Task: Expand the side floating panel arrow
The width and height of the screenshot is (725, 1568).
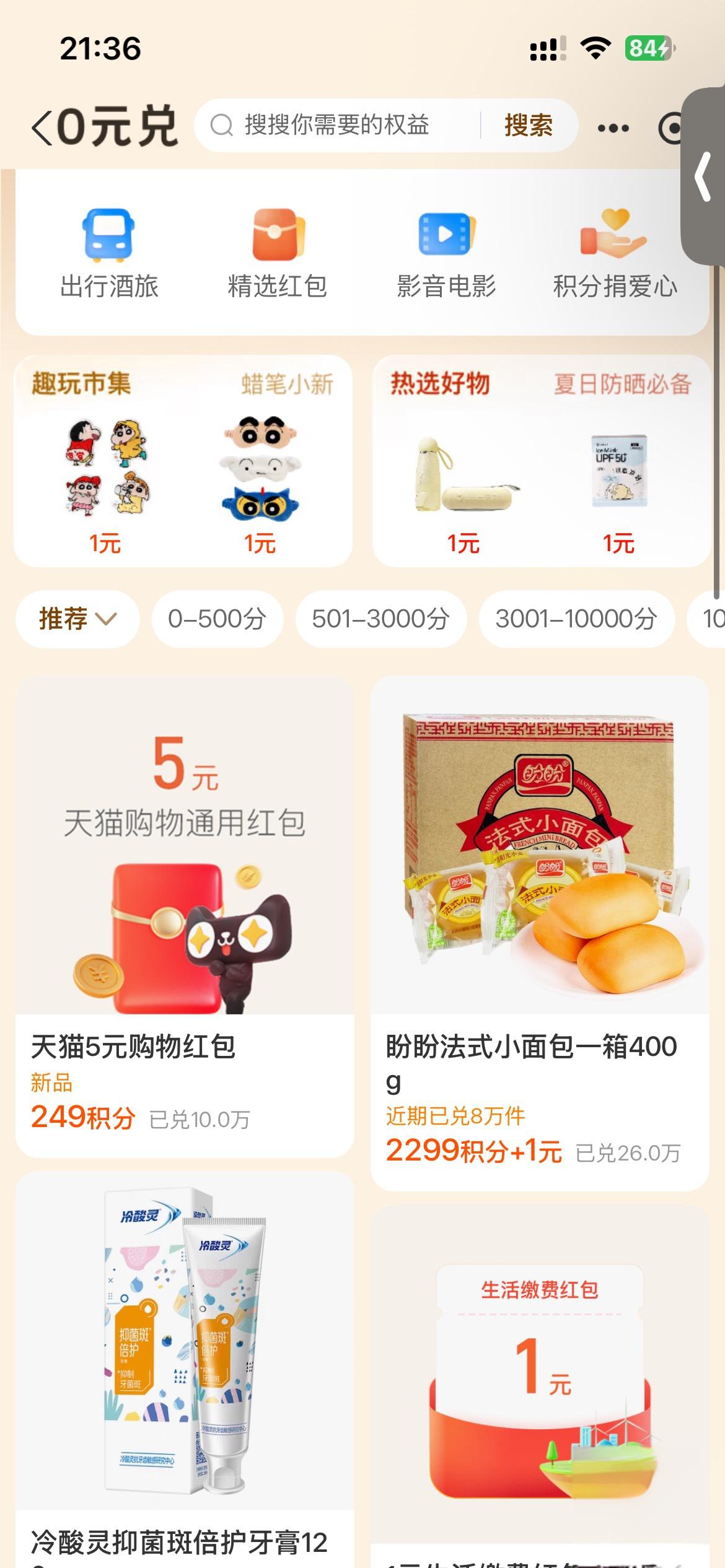Action: (703, 177)
